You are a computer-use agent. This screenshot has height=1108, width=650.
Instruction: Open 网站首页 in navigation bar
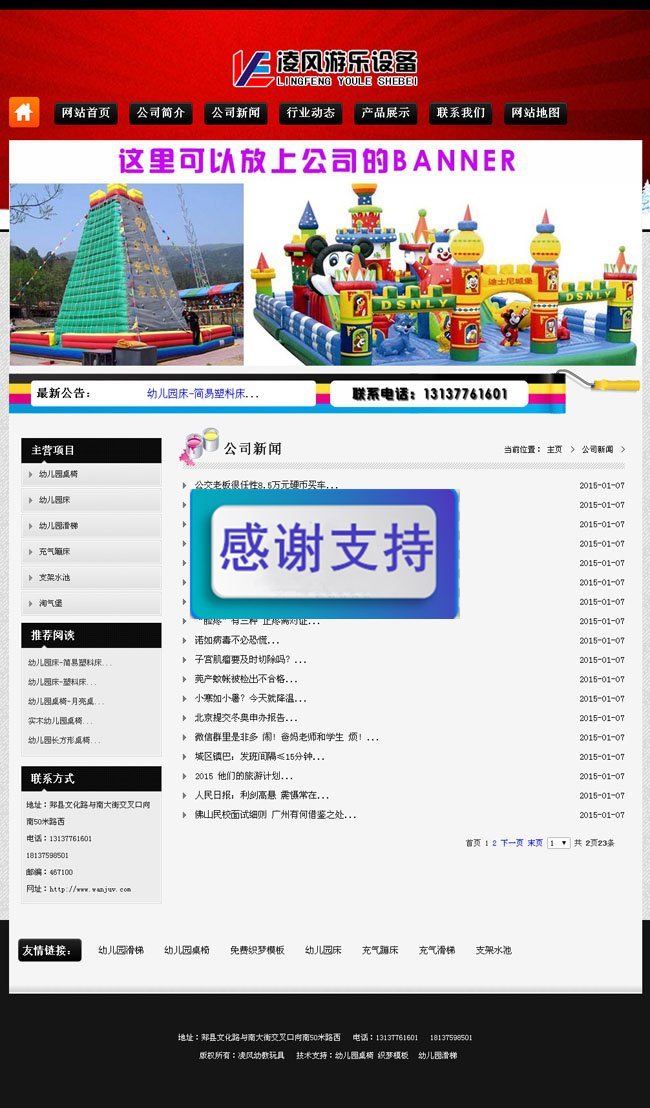(86, 113)
